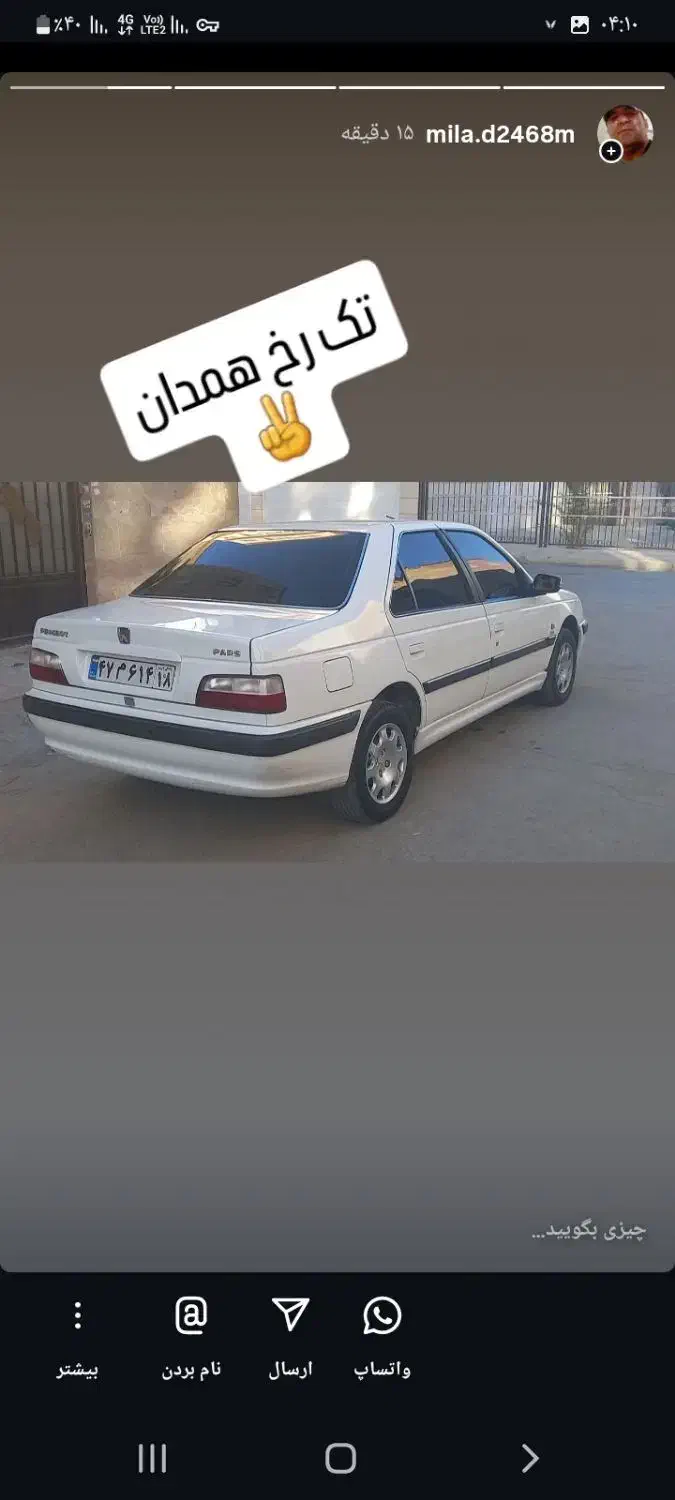
Task: Open mila.d2468m's profile picture
Action: (625, 133)
